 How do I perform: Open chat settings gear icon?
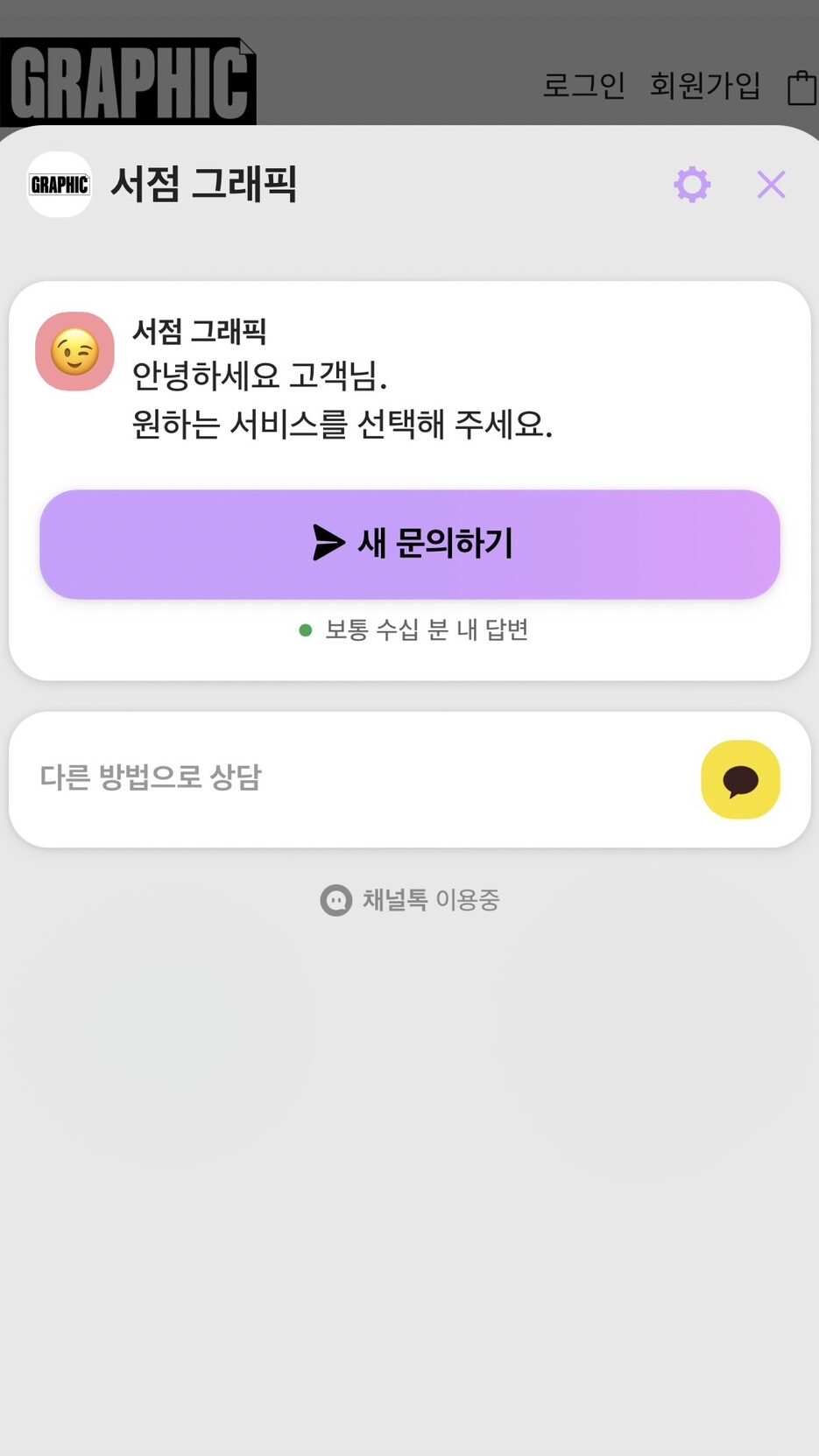[692, 185]
